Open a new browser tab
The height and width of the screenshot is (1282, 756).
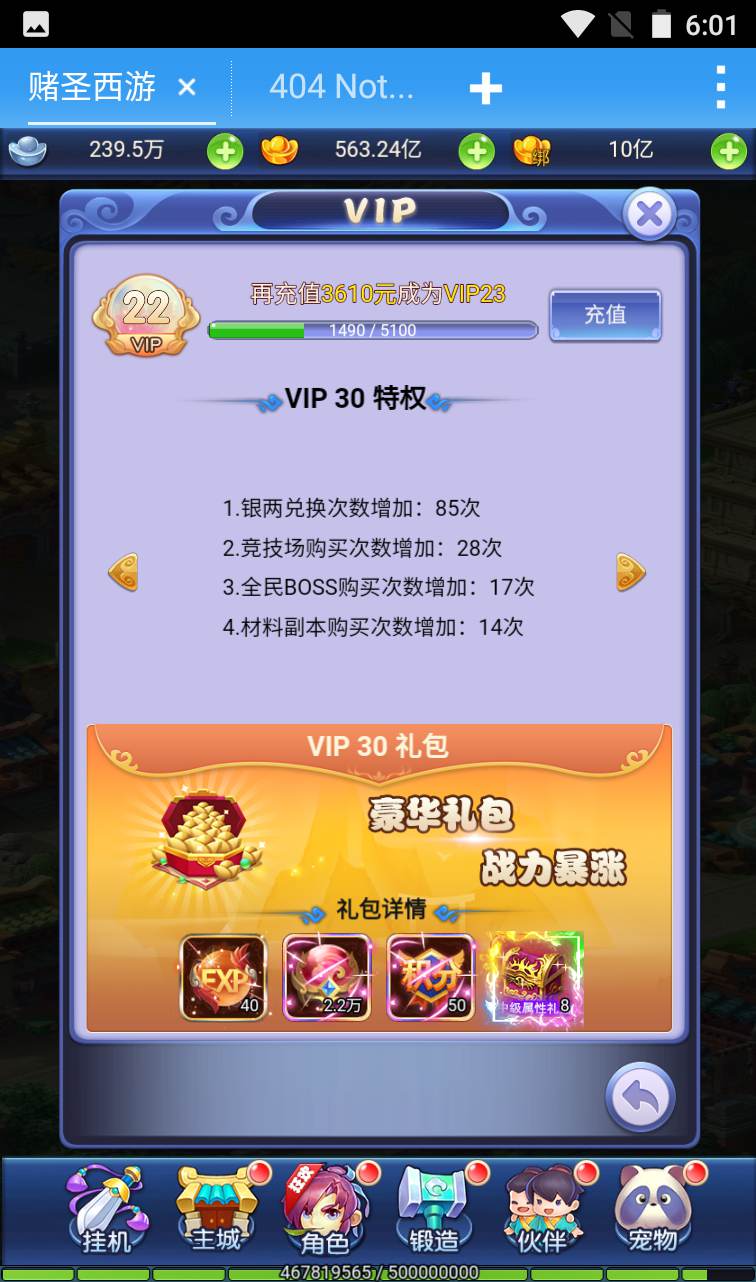[486, 89]
